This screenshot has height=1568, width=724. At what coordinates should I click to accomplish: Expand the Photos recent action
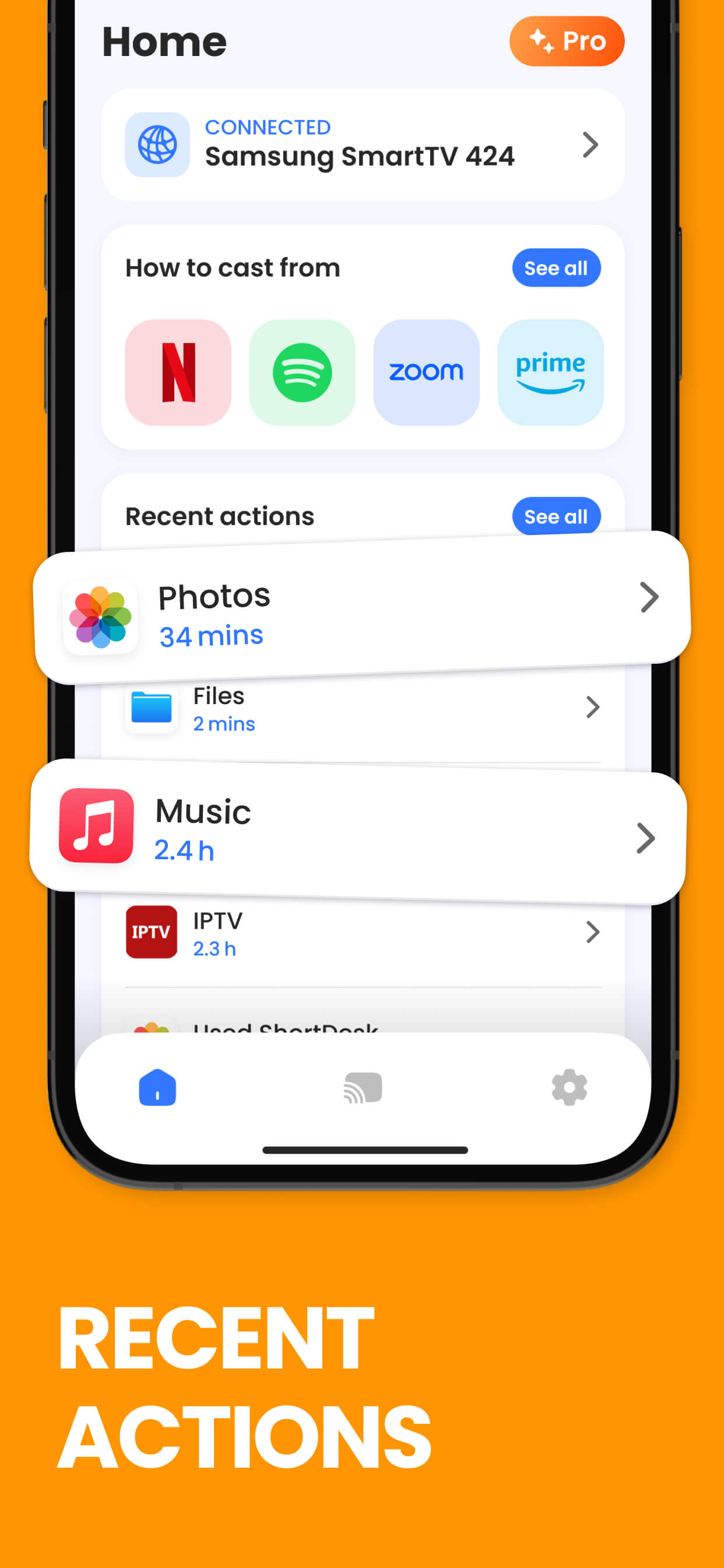click(650, 598)
